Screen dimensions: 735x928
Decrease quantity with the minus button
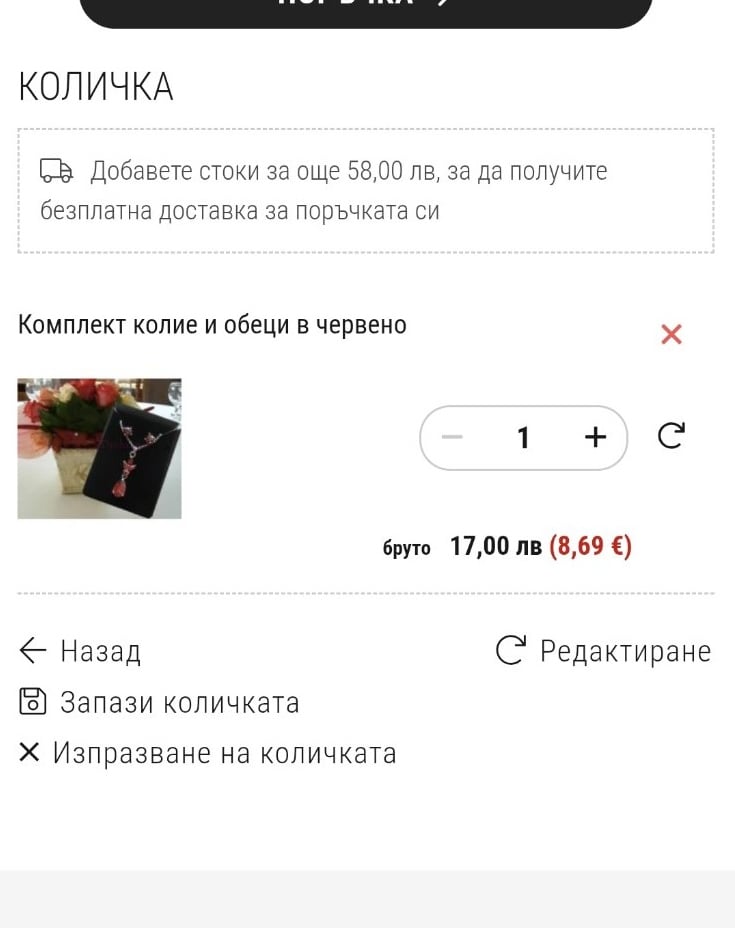pyautogui.click(x=452, y=437)
